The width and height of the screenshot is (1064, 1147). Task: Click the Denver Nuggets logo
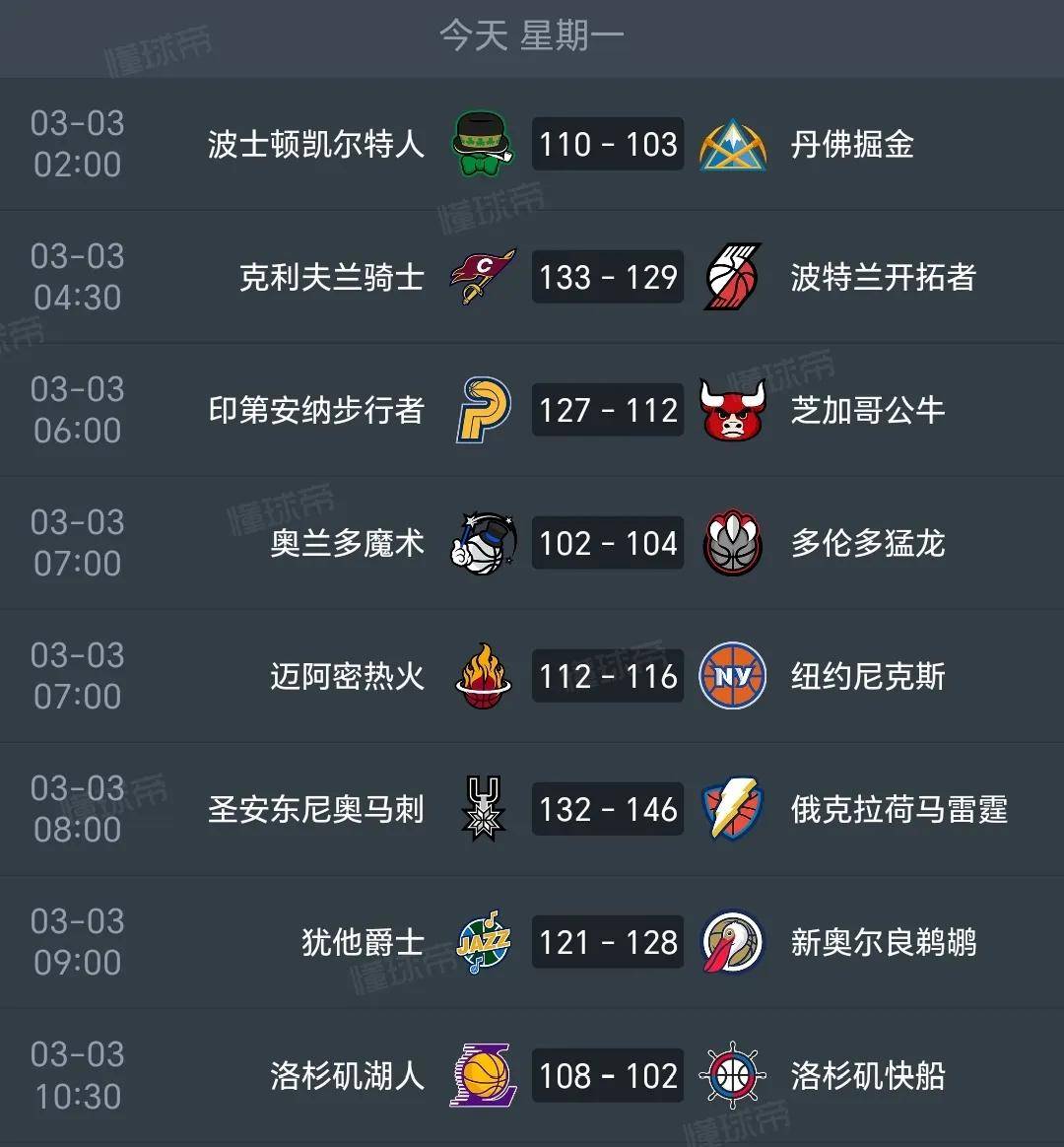732,144
